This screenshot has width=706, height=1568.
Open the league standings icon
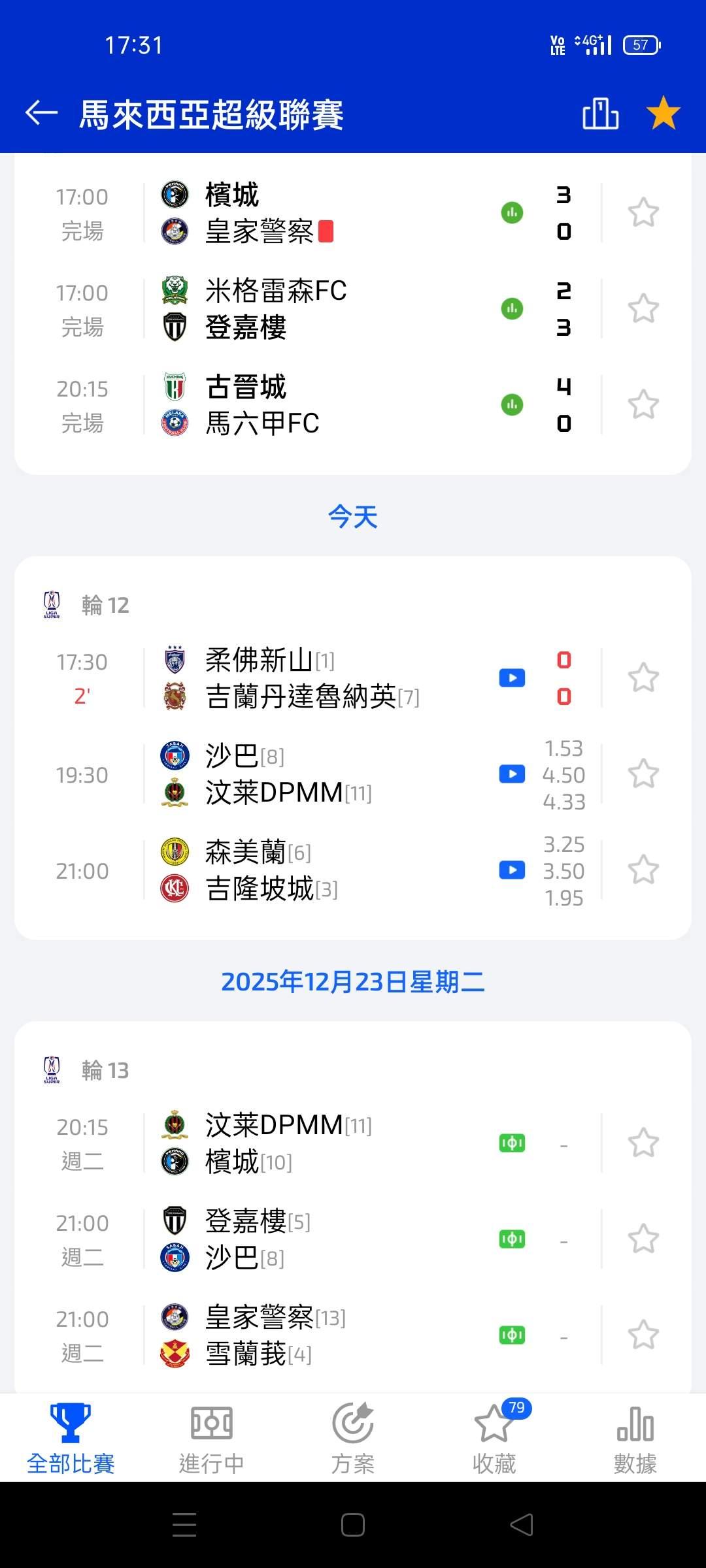coord(600,114)
